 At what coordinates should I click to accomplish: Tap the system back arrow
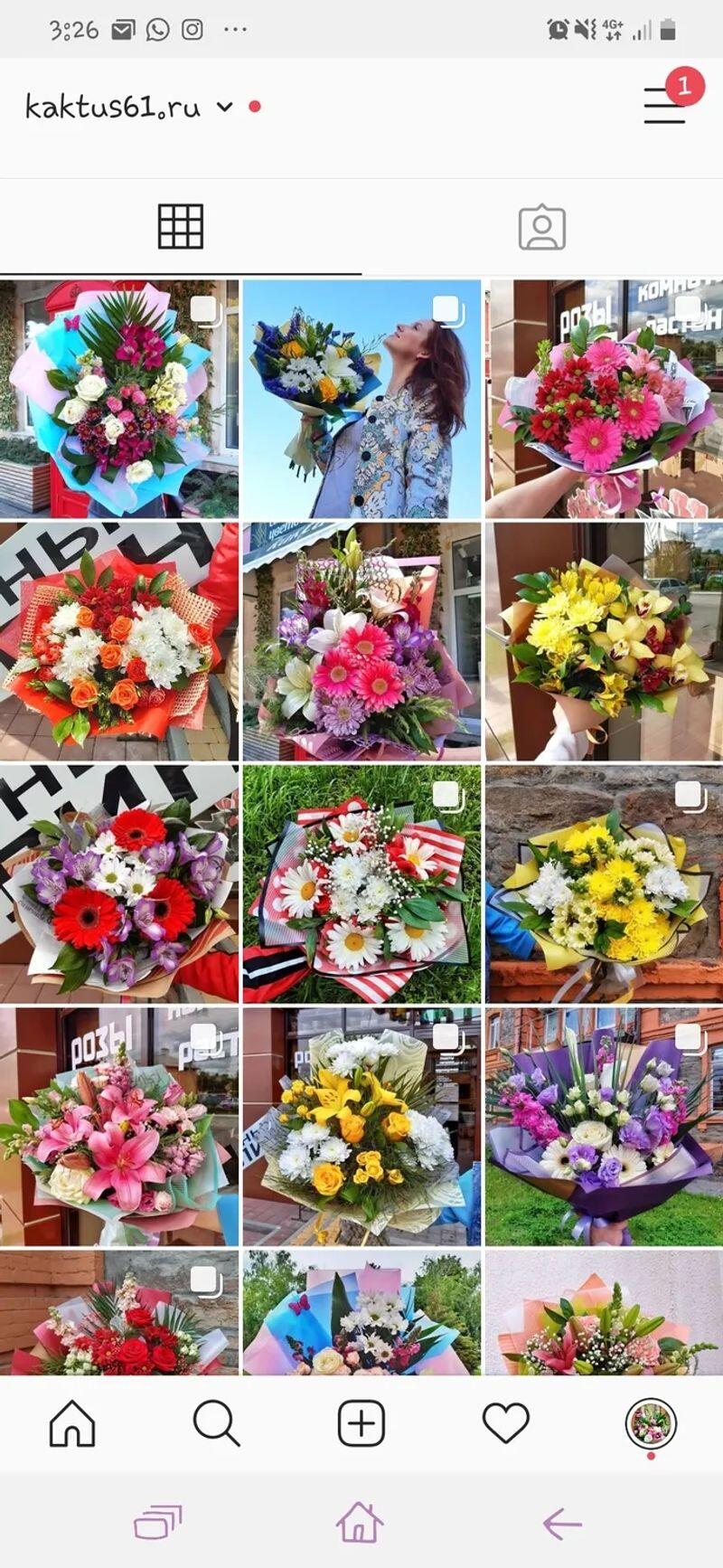click(x=562, y=1525)
